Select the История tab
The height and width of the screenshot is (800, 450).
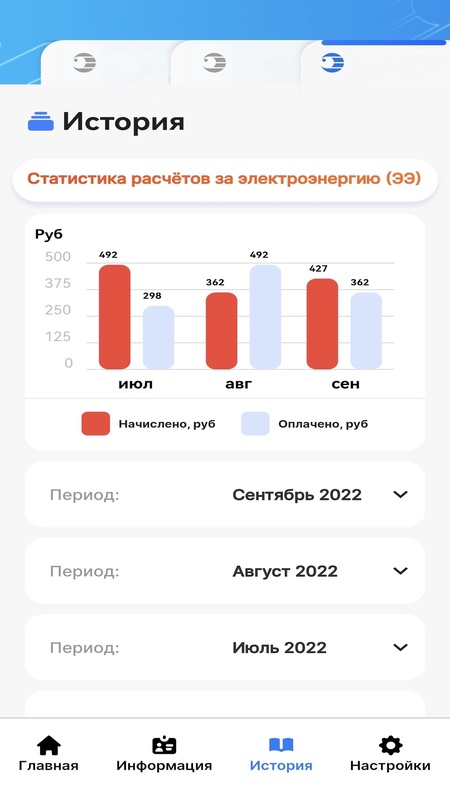click(281, 753)
